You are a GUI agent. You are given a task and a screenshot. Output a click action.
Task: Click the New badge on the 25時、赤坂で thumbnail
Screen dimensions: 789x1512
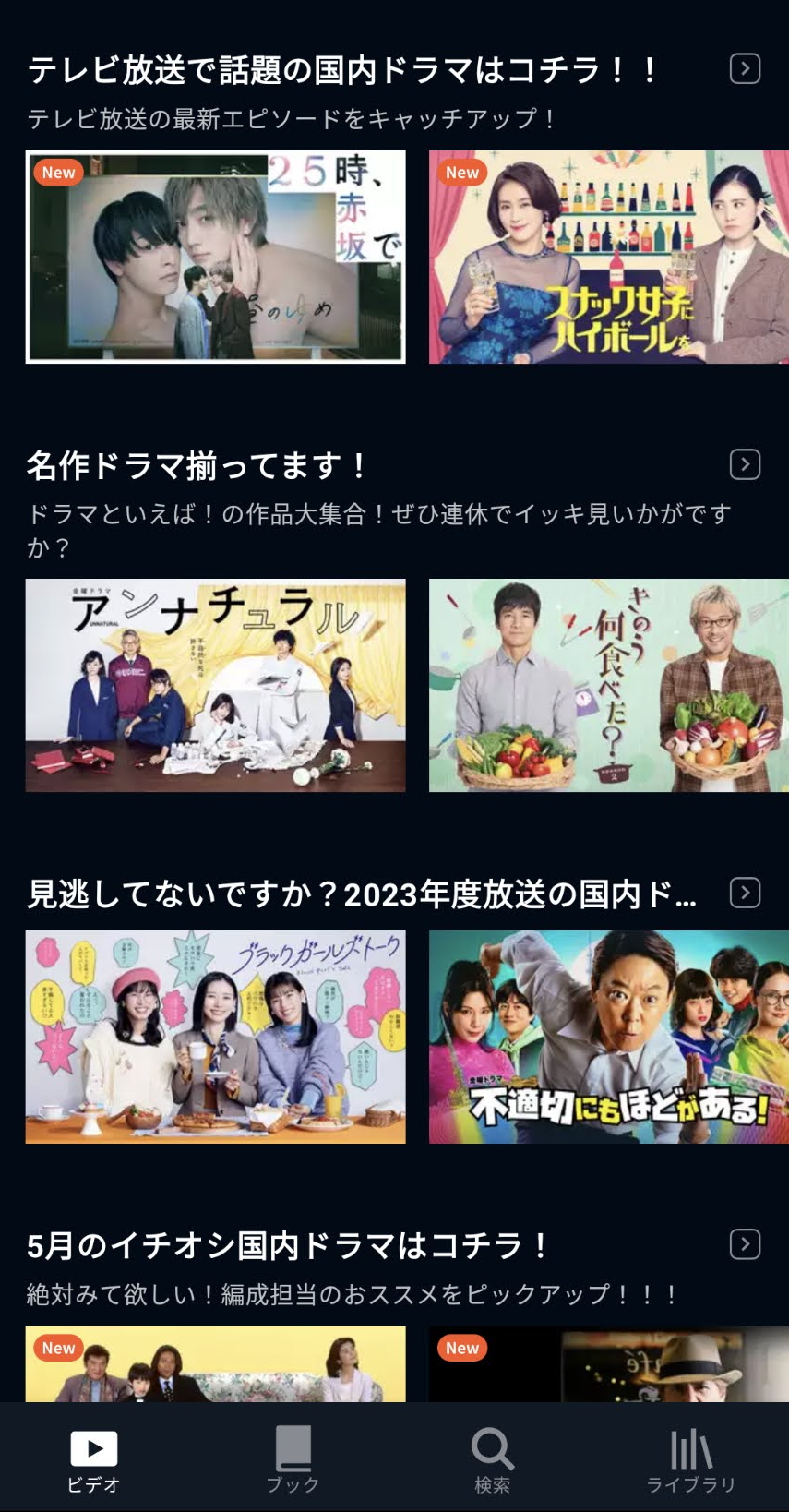57,173
